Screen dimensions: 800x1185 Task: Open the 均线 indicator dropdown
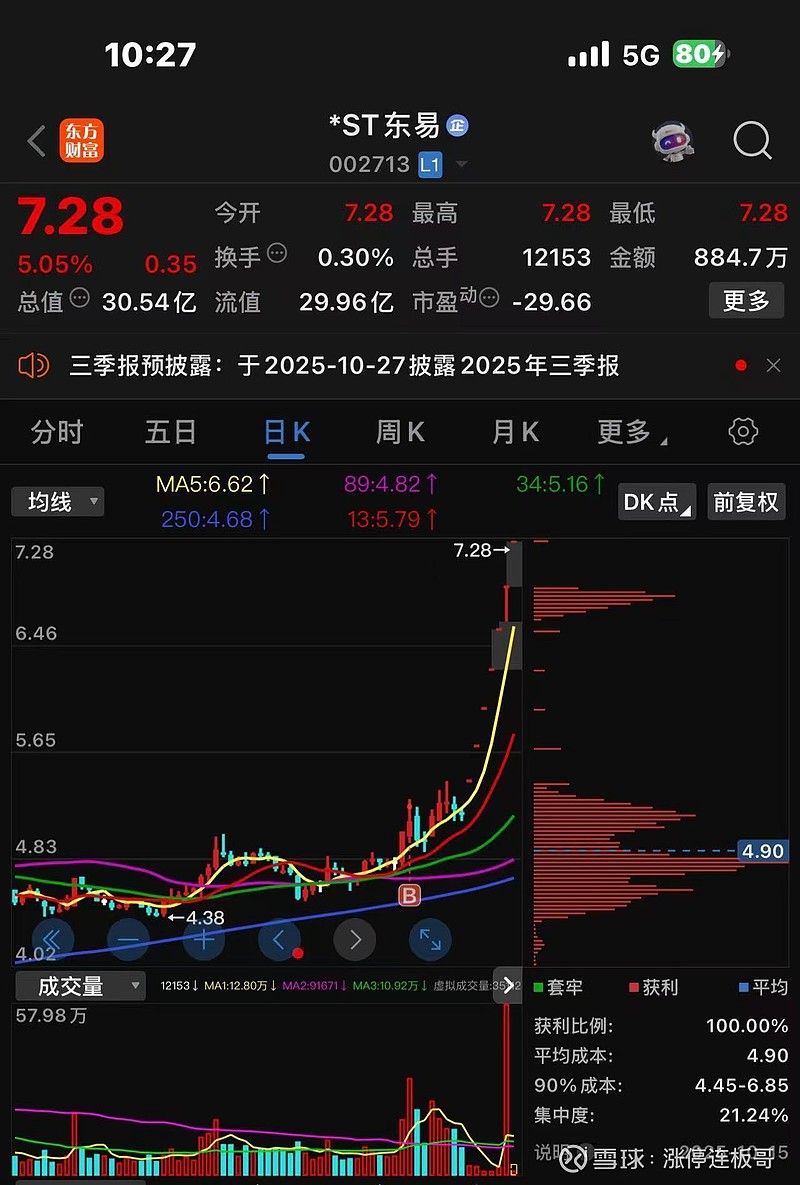[57, 502]
